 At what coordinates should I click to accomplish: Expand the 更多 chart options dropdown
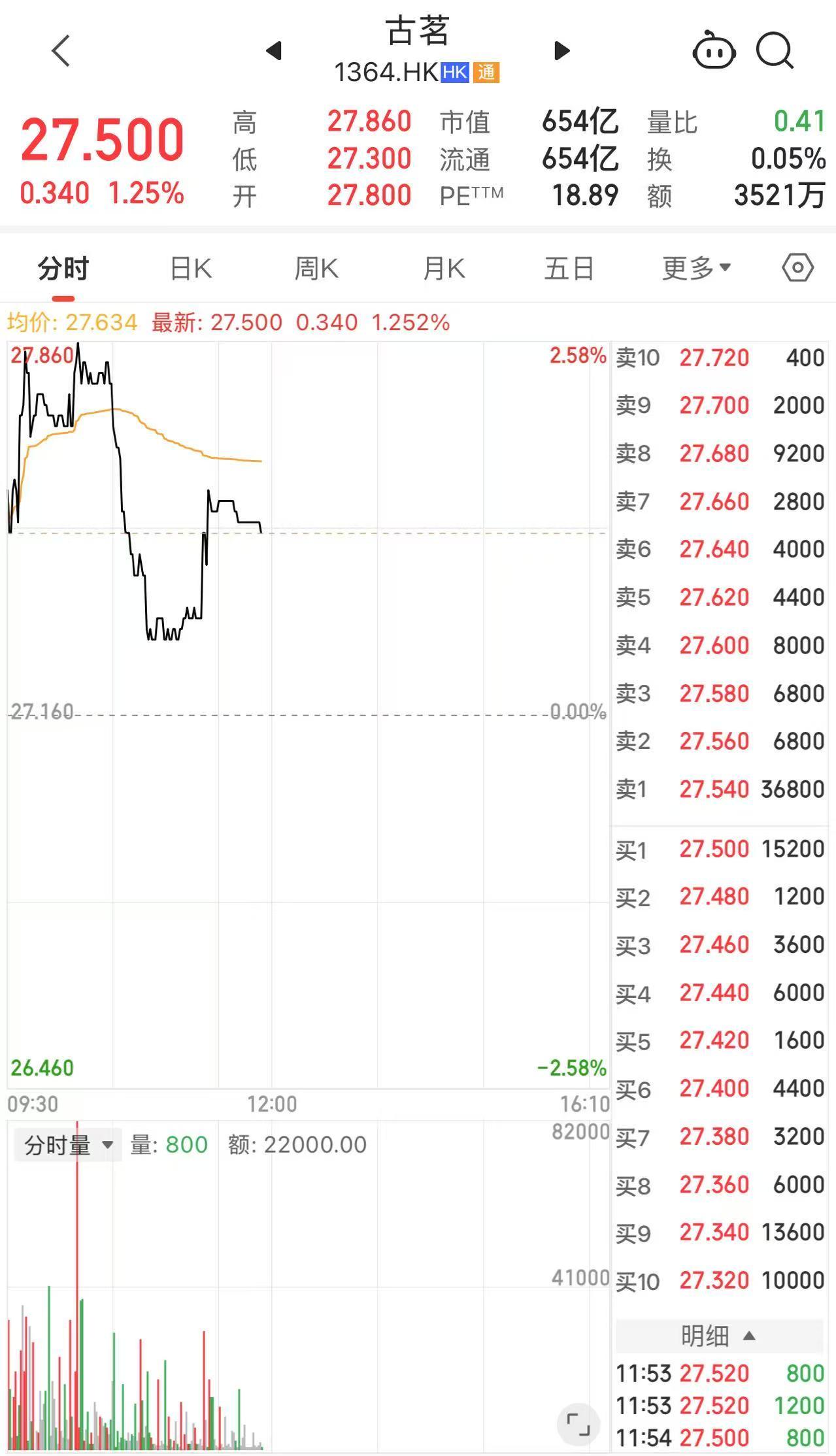tap(696, 268)
